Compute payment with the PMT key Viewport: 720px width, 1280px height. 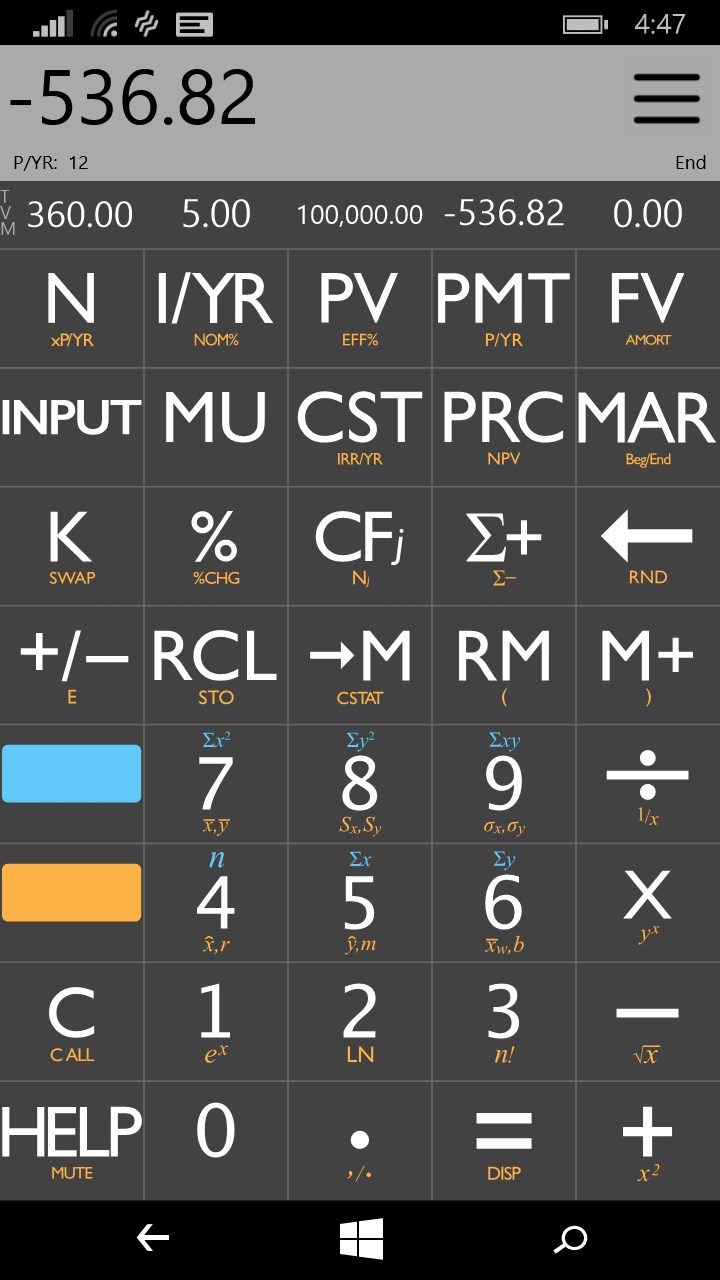click(x=504, y=307)
